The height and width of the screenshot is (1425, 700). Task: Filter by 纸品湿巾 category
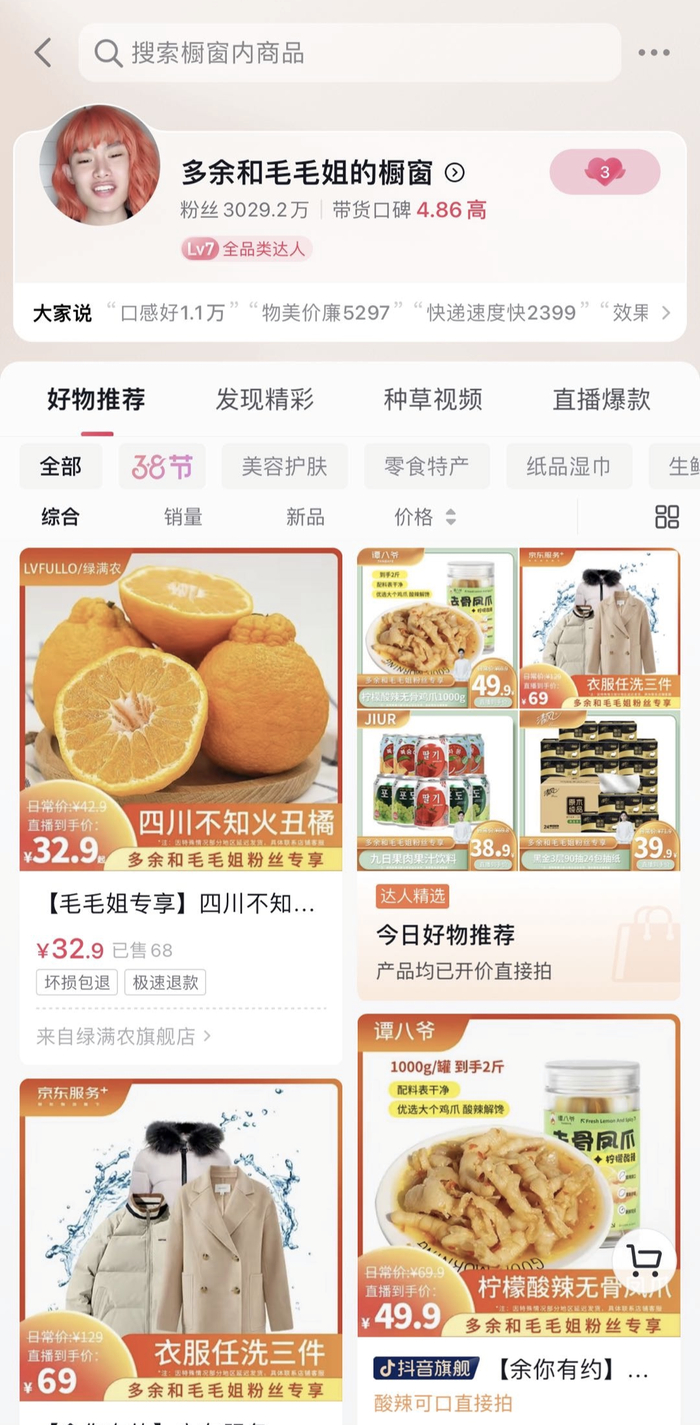(x=568, y=466)
